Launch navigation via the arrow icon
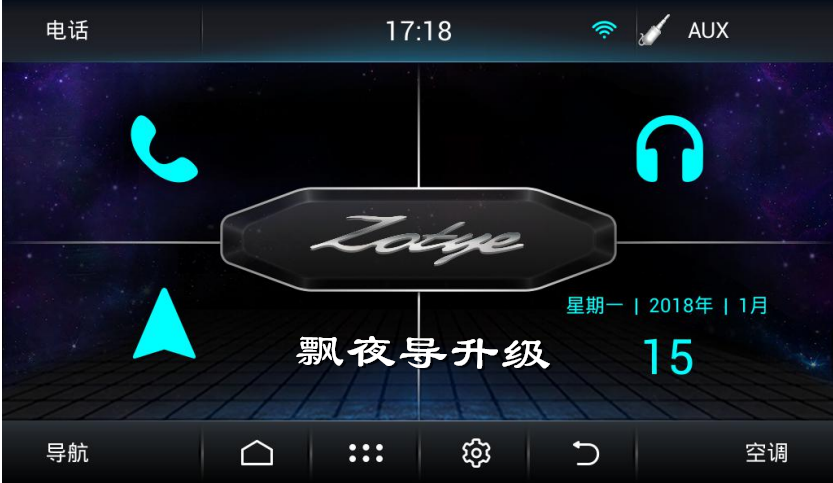 point(164,323)
